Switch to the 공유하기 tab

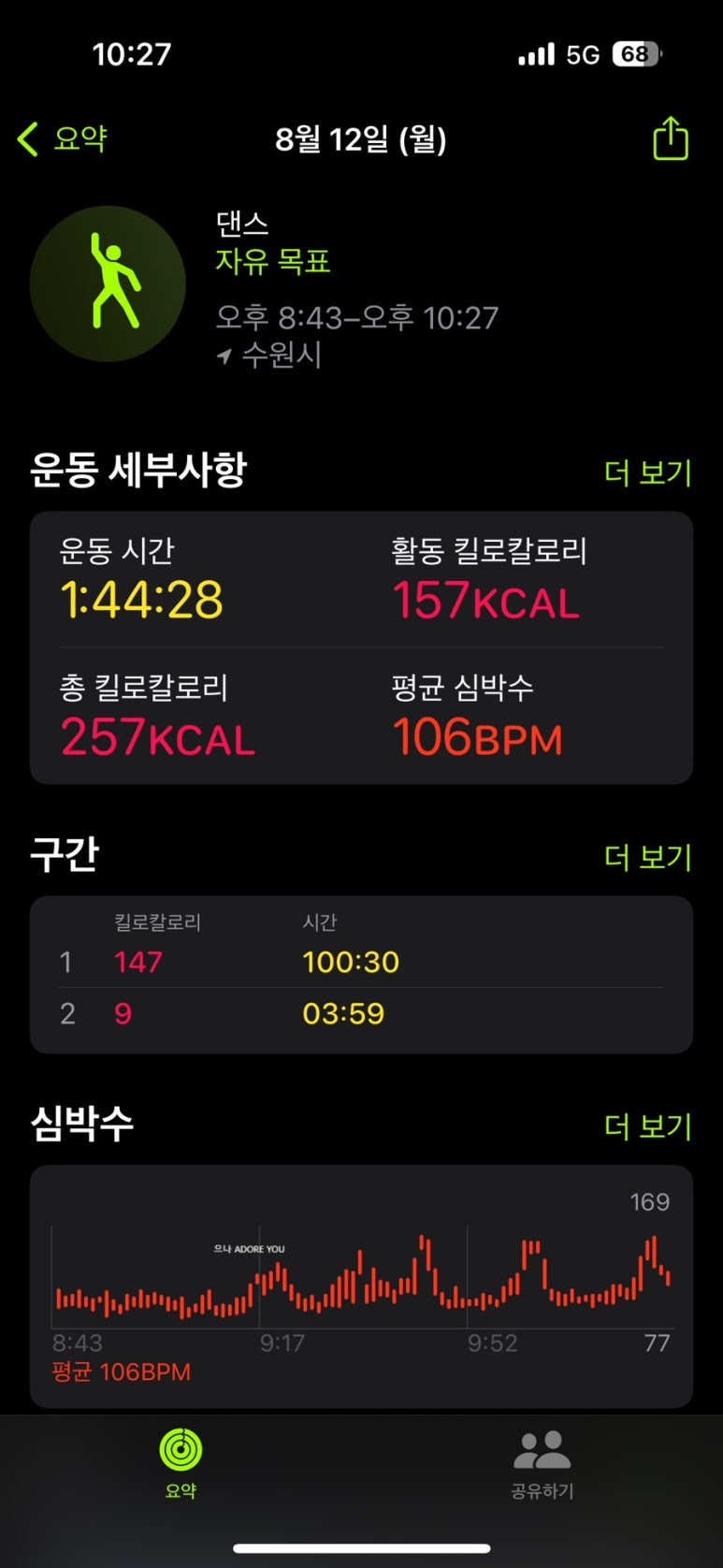coord(542,1464)
